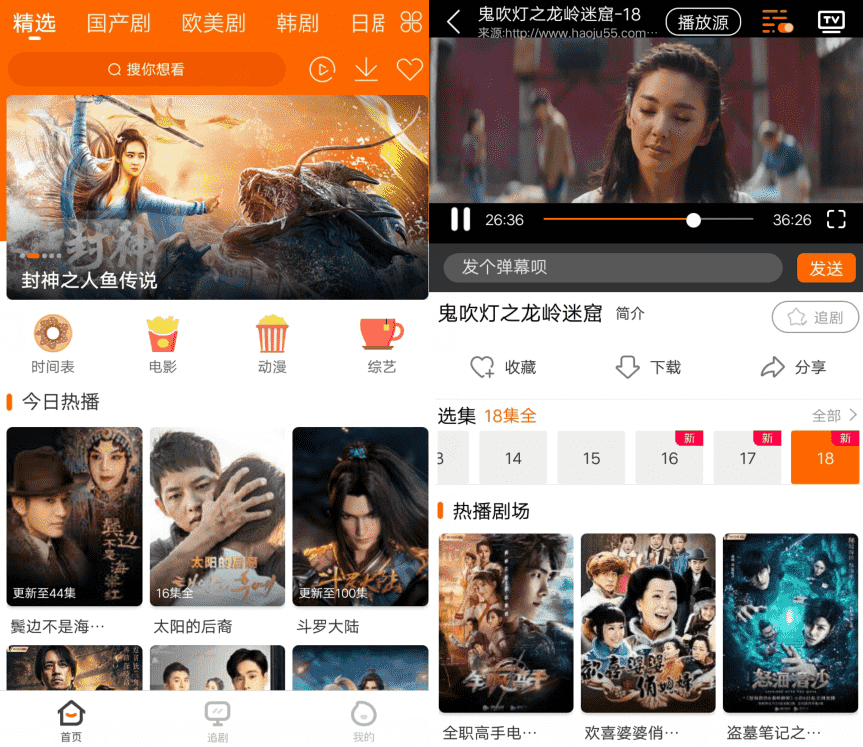Tap the 发个弹幕呗 danmaku input

[x=612, y=267]
